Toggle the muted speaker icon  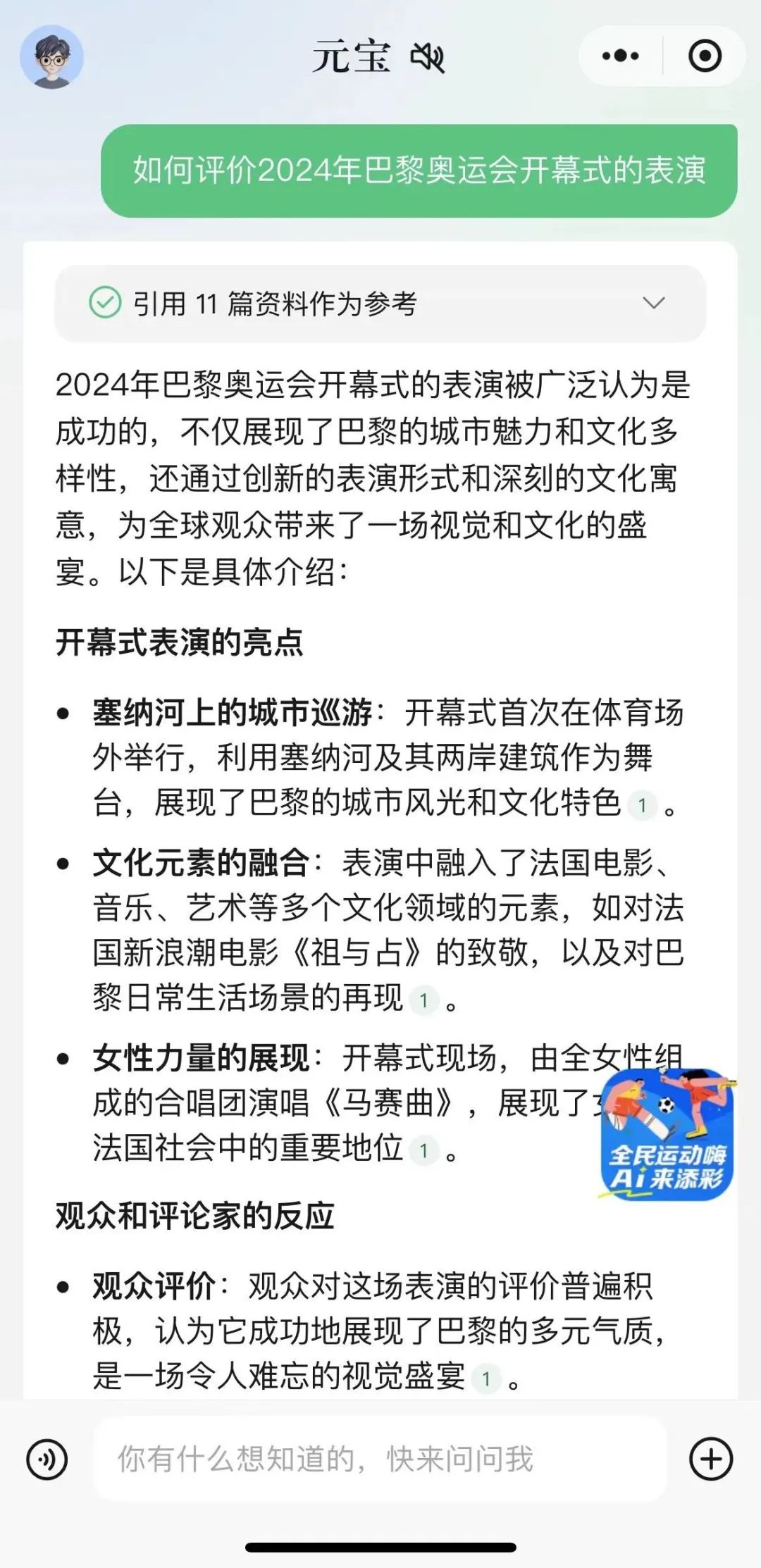click(x=428, y=57)
